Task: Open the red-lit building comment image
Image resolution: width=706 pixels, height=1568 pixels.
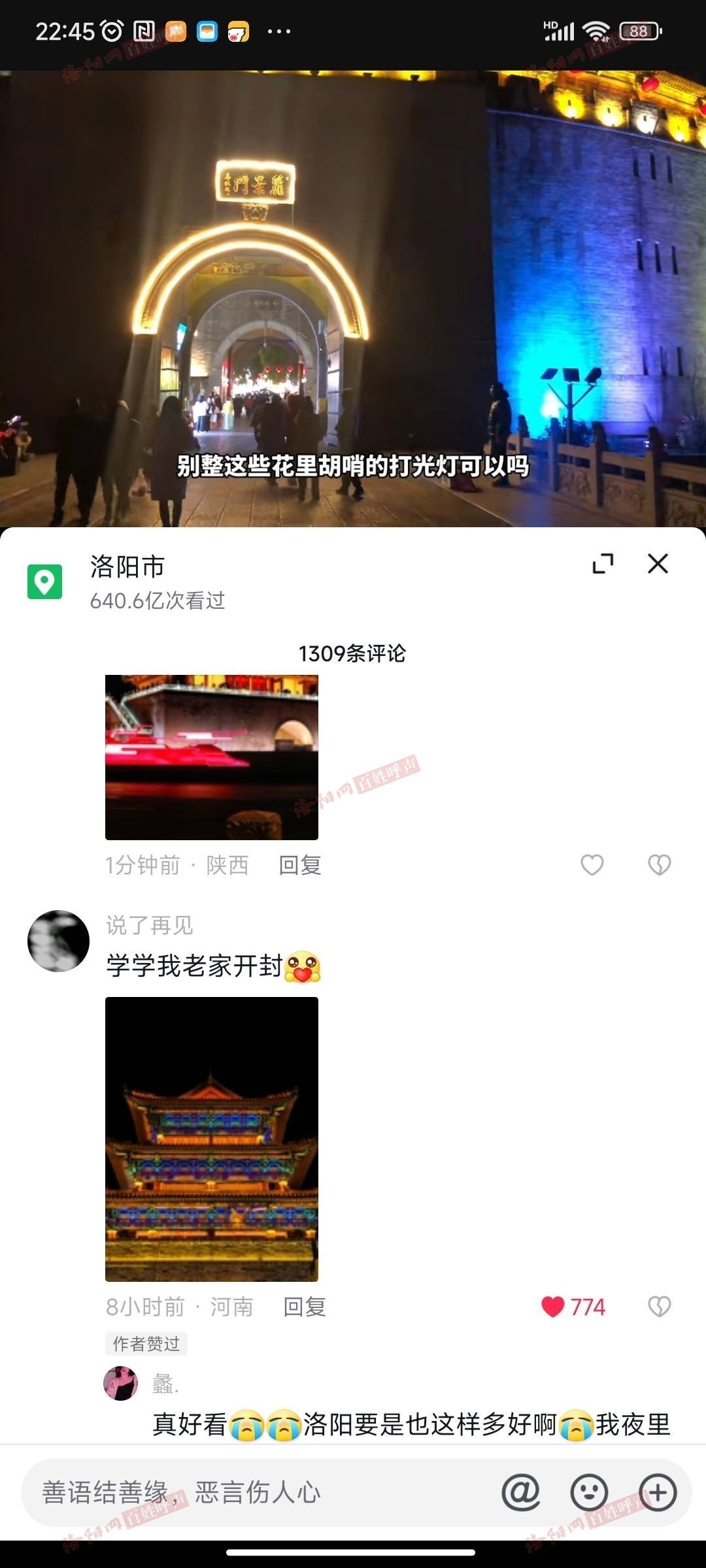Action: tap(212, 757)
